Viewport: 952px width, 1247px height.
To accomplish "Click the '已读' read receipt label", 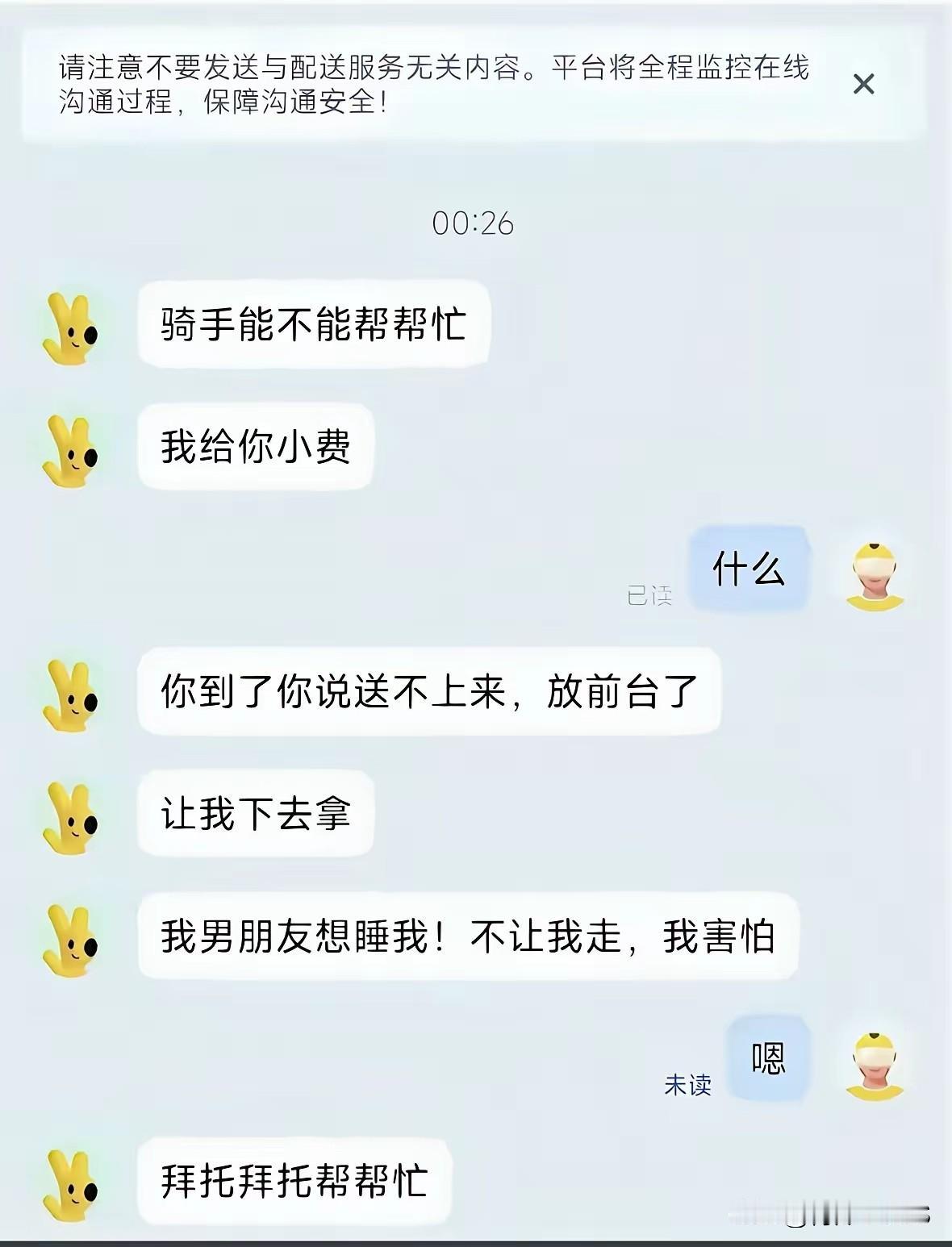I will tap(650, 595).
